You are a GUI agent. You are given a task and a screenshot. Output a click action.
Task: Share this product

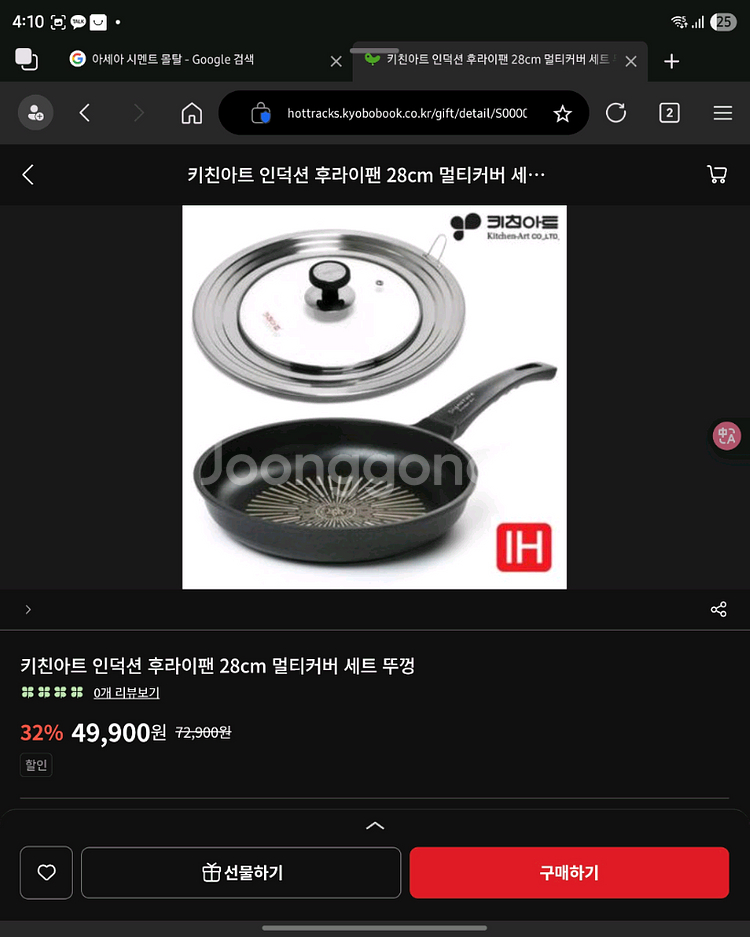(x=718, y=610)
